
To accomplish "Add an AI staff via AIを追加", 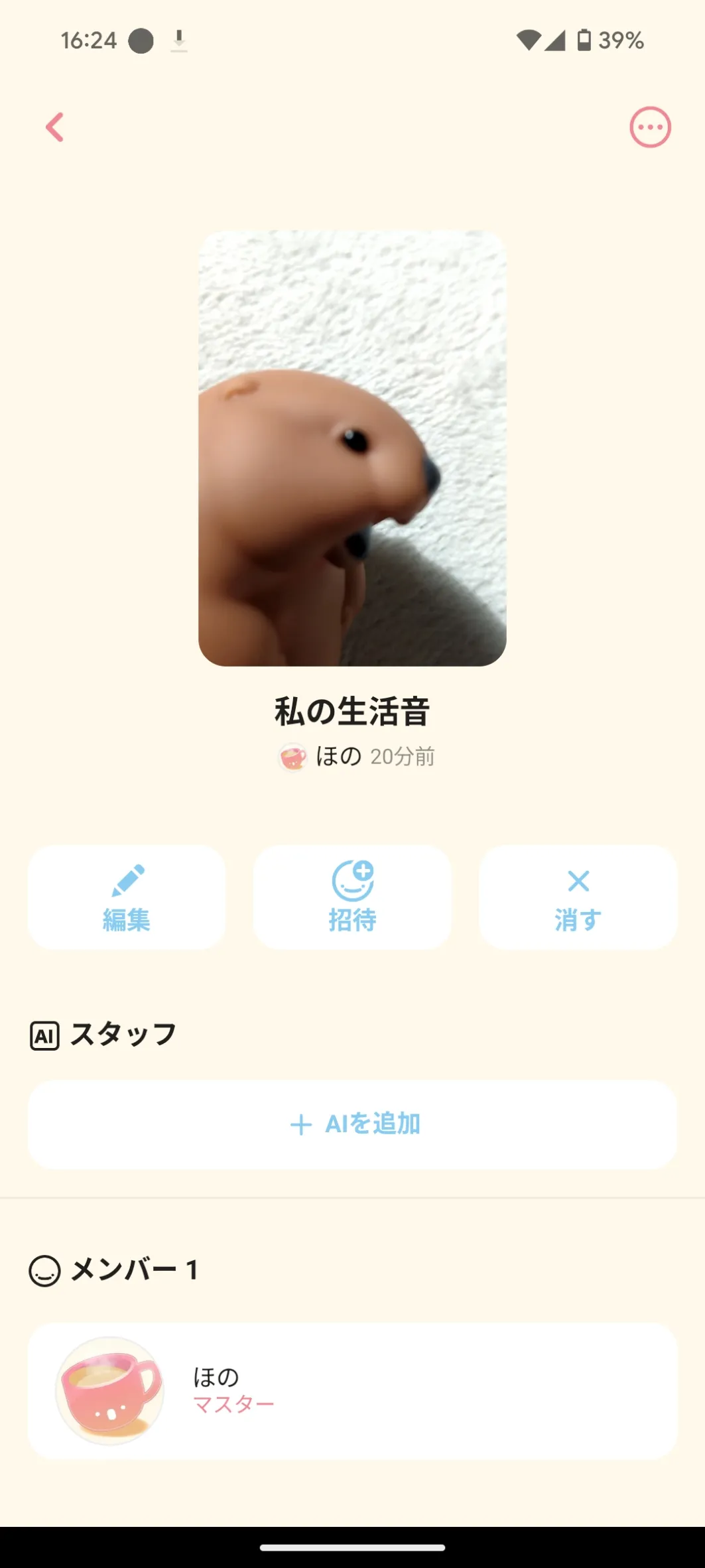I will point(352,1124).
